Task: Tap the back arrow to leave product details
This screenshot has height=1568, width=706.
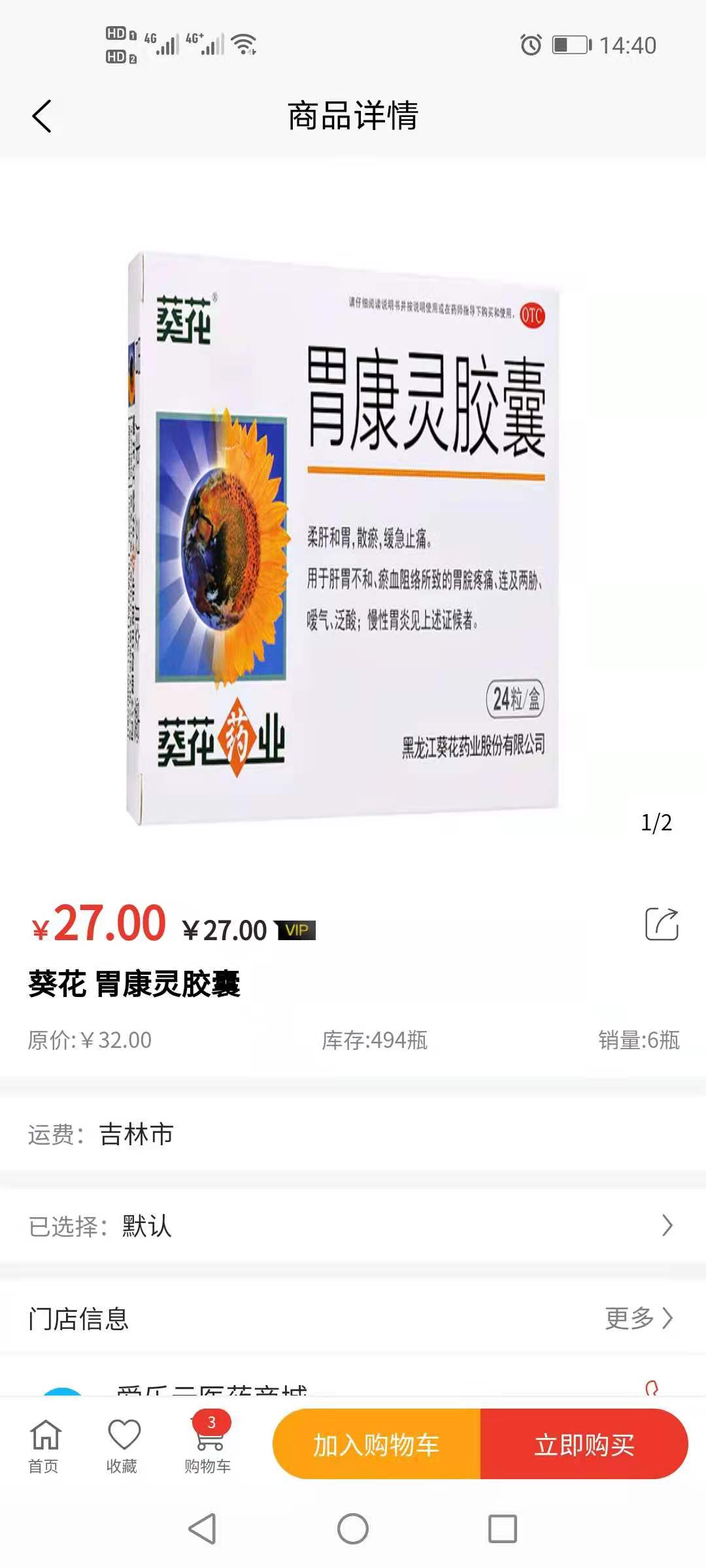Action: pyautogui.click(x=41, y=116)
